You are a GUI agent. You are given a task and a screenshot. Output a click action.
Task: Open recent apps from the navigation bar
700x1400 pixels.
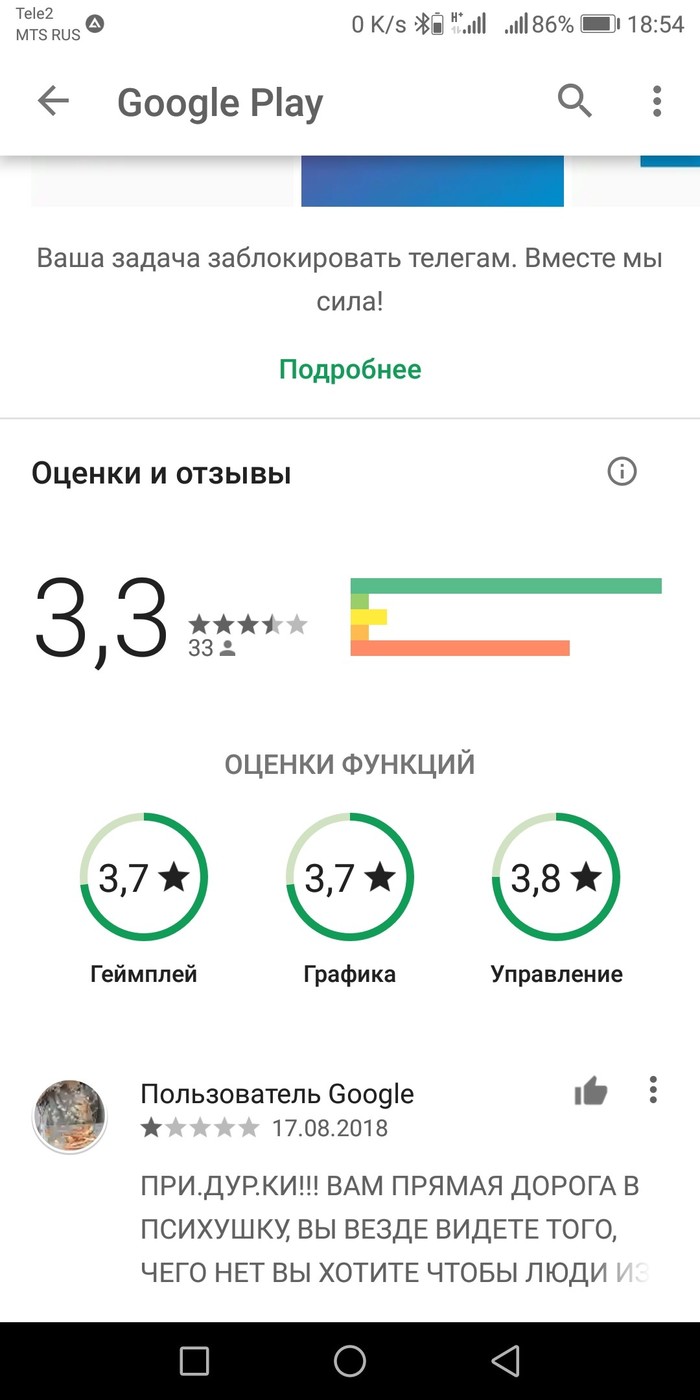coord(194,1360)
